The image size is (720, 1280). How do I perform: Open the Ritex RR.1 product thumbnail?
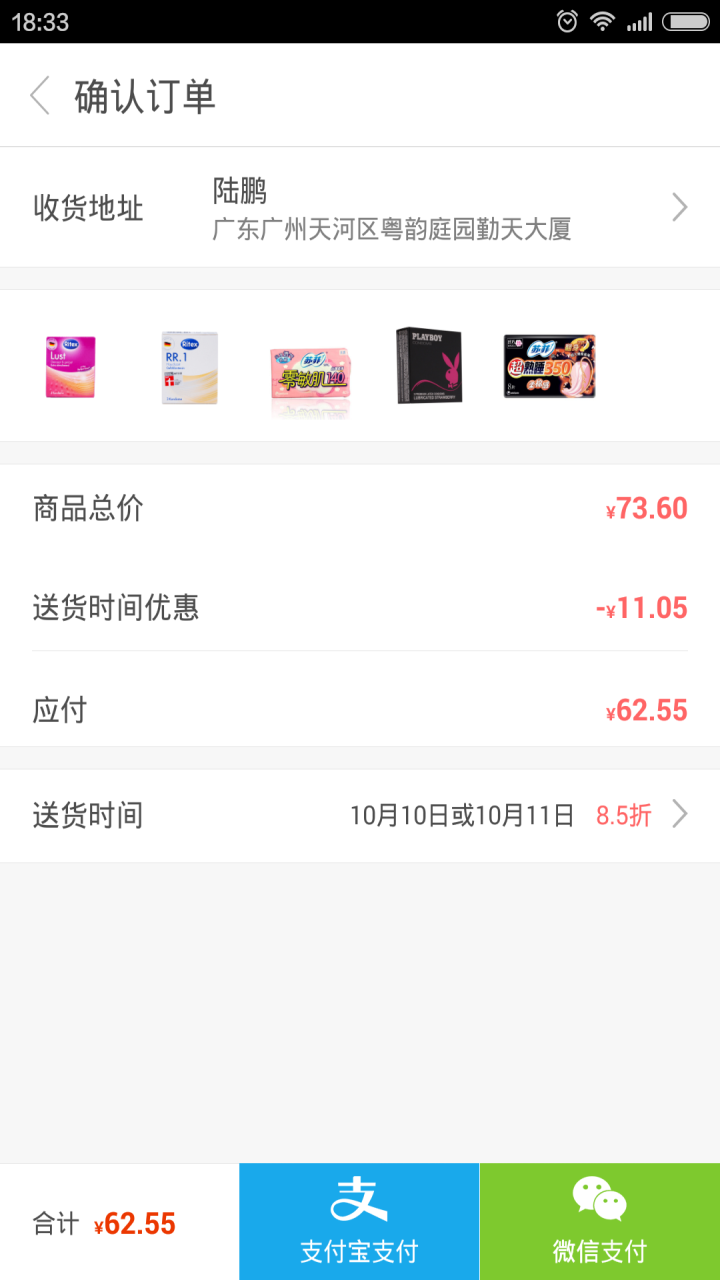[189, 368]
